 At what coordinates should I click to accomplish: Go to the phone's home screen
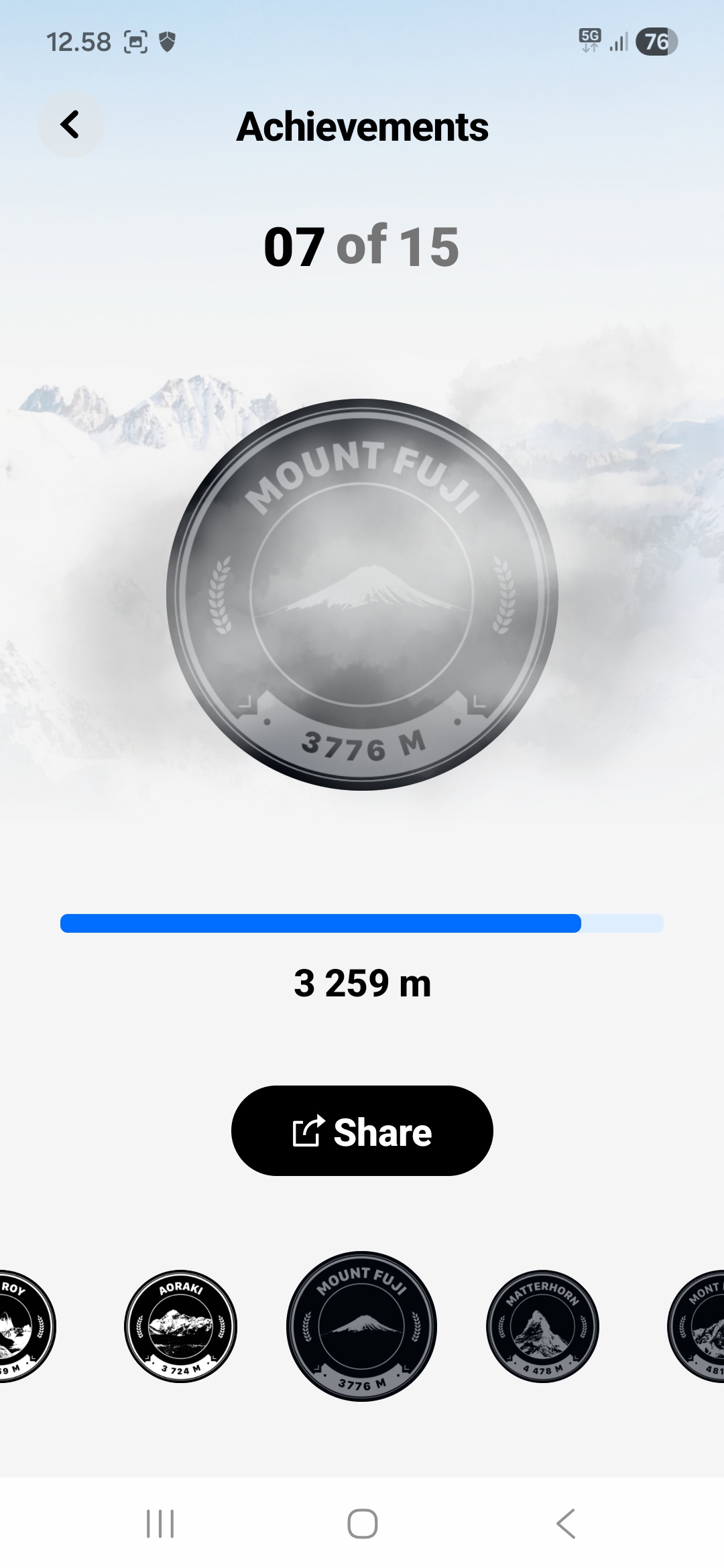click(362, 1523)
